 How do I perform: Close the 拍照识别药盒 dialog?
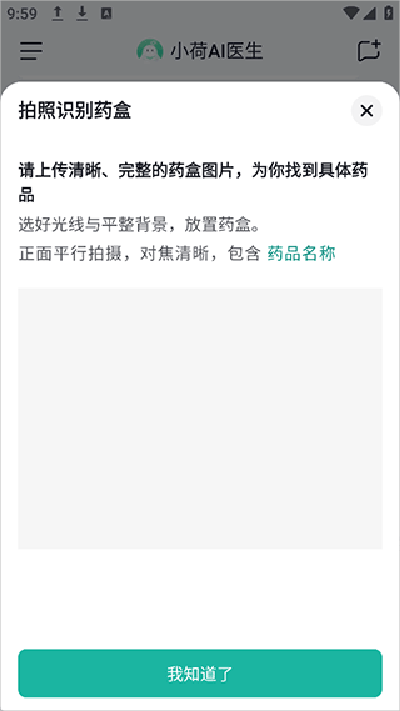(366, 110)
